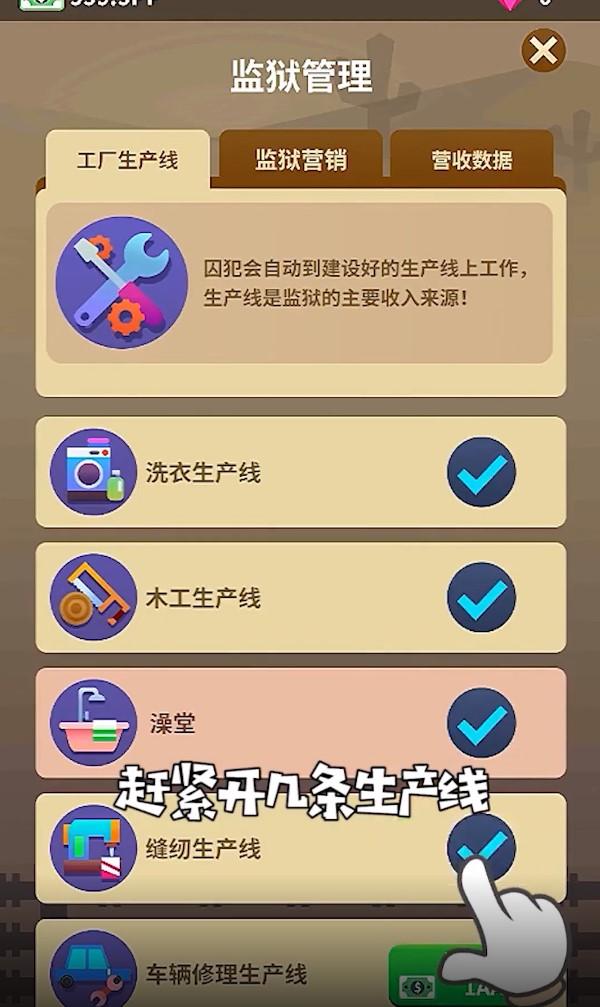The image size is (600, 1007).
Task: Tap the checkmark for 木工生产线
Action: [x=481, y=597]
